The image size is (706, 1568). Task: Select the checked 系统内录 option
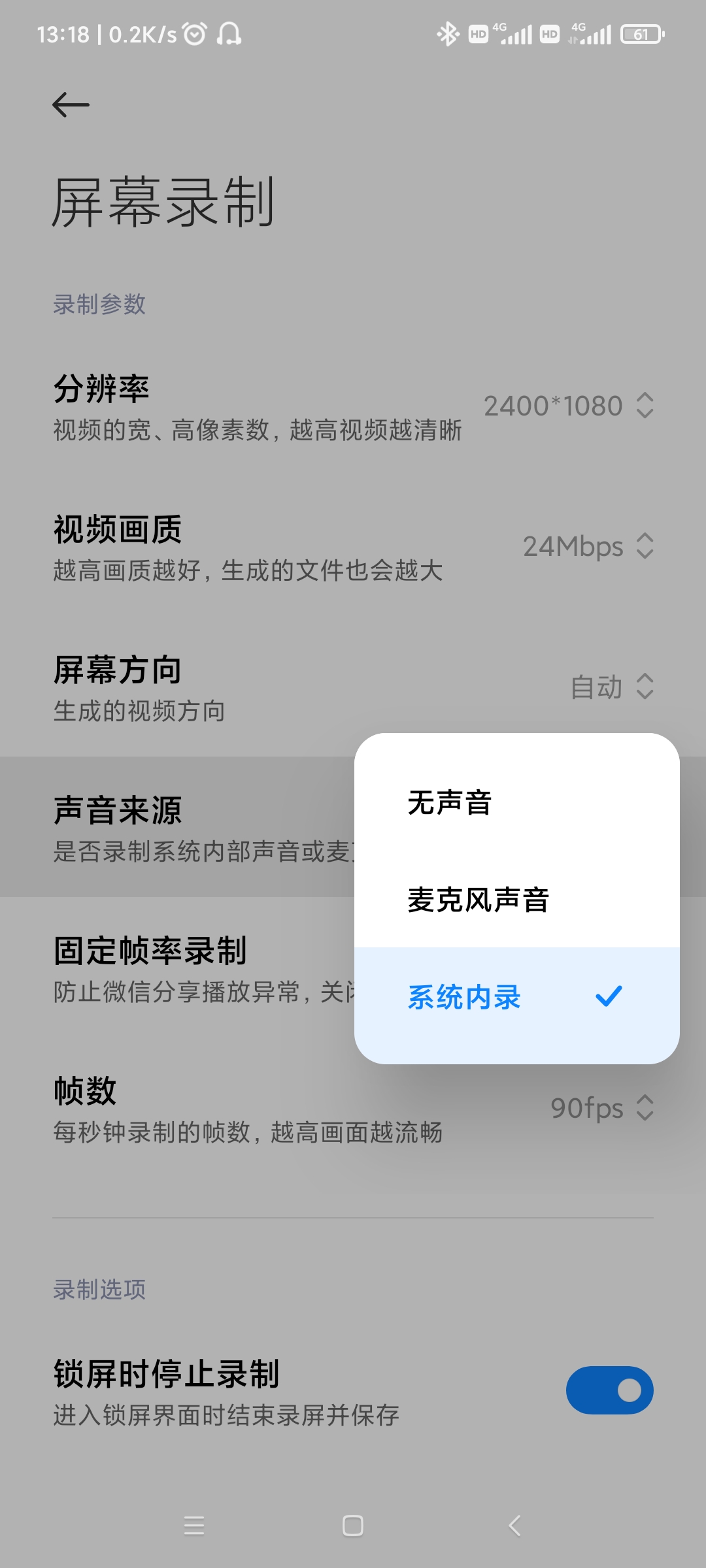tap(516, 997)
